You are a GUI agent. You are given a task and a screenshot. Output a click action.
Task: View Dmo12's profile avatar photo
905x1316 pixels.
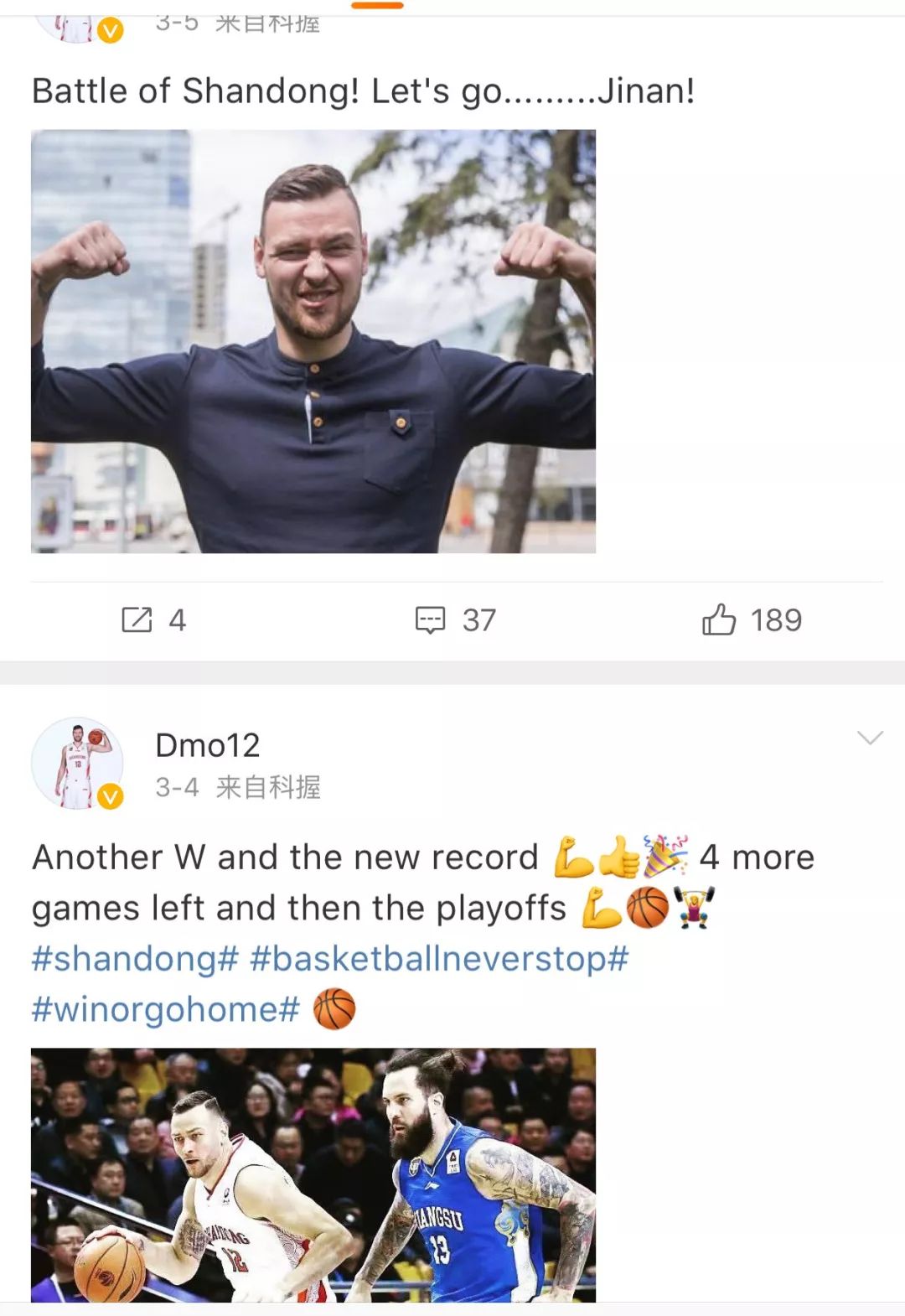[80, 761]
